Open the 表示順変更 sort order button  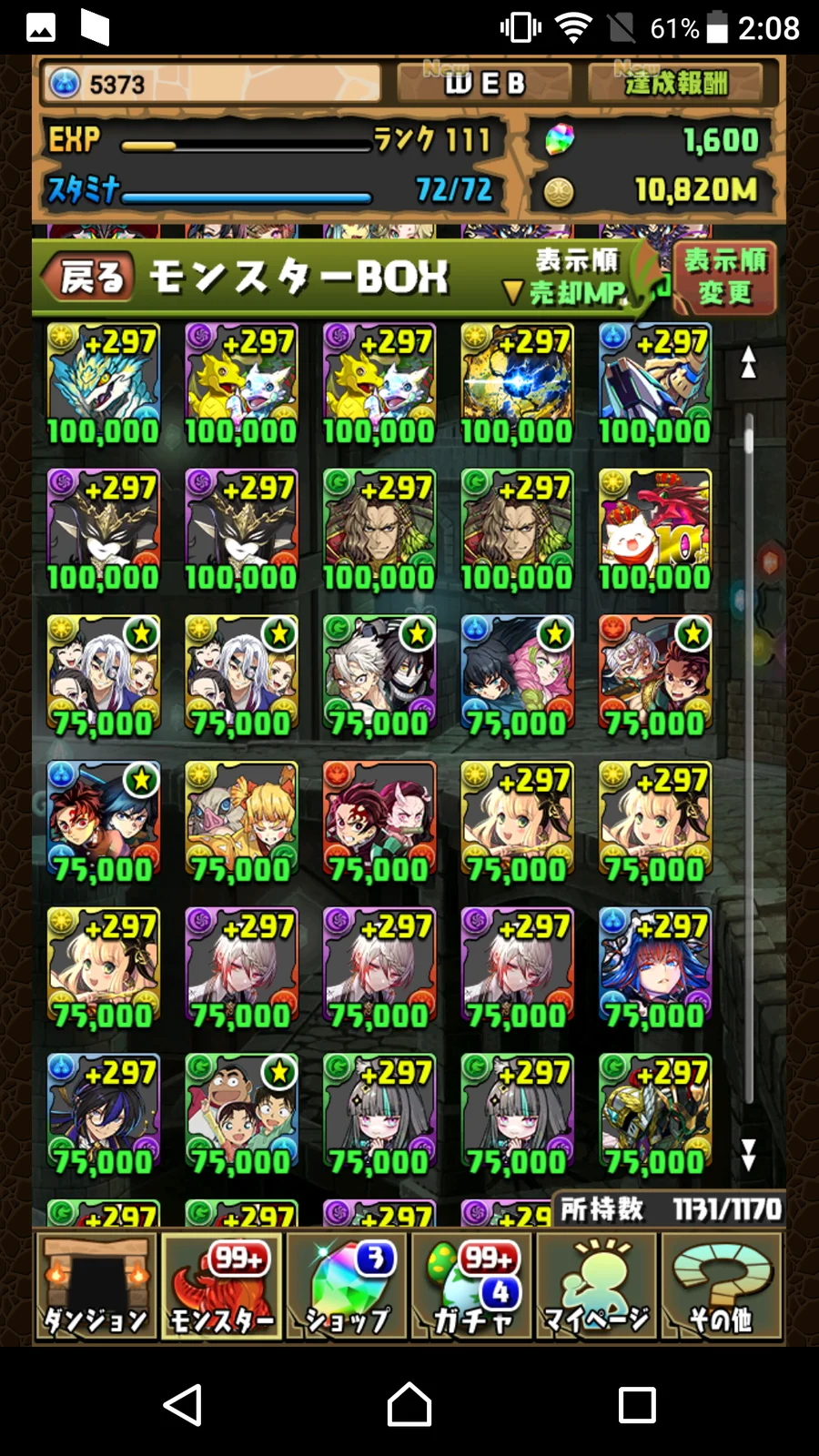coord(724,277)
